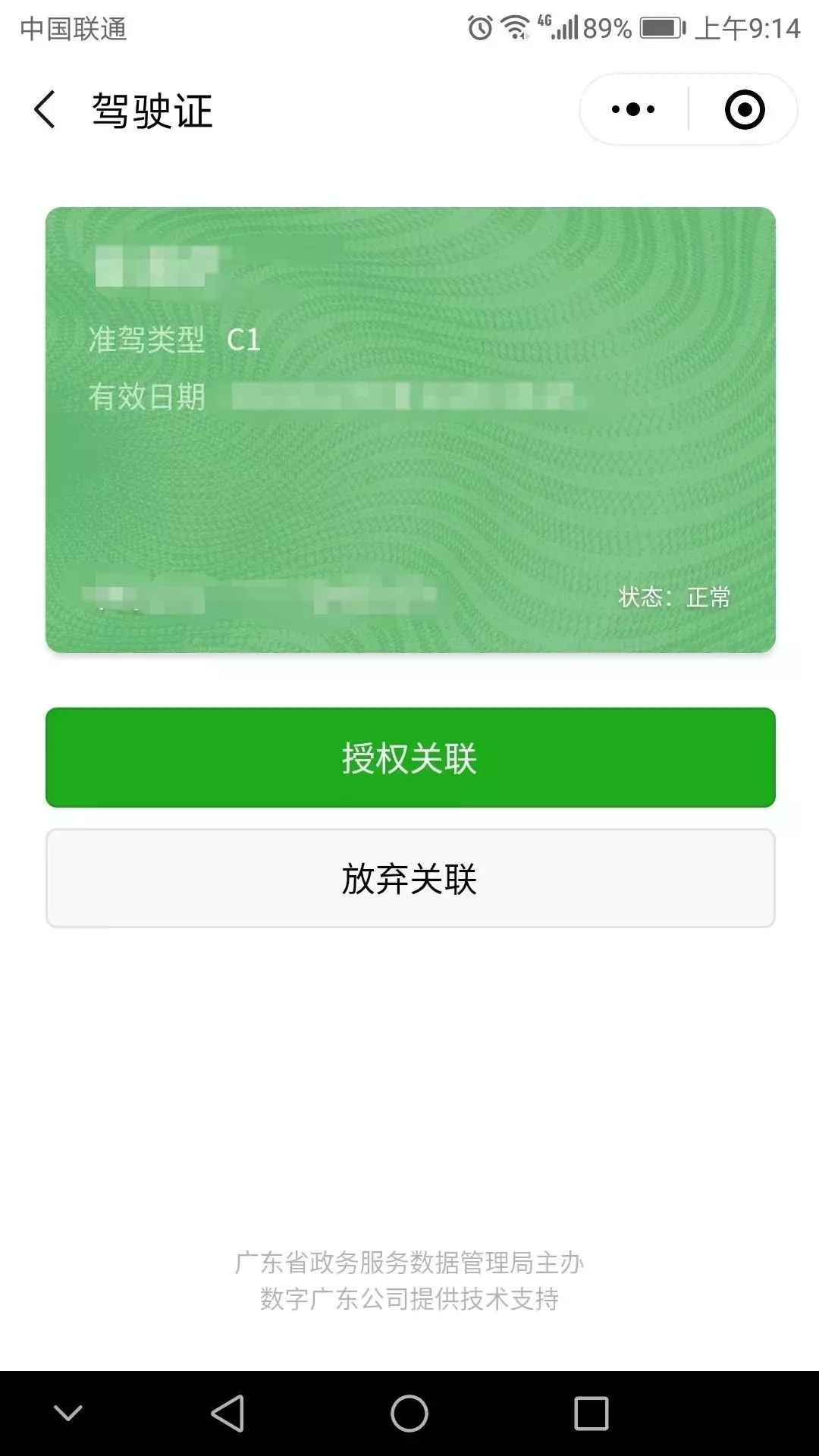Tap the 授权关联 button

click(410, 758)
